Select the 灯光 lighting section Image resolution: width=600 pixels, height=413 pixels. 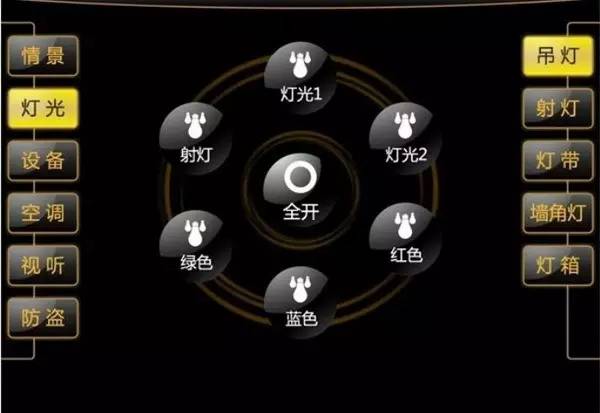pyautogui.click(x=43, y=108)
